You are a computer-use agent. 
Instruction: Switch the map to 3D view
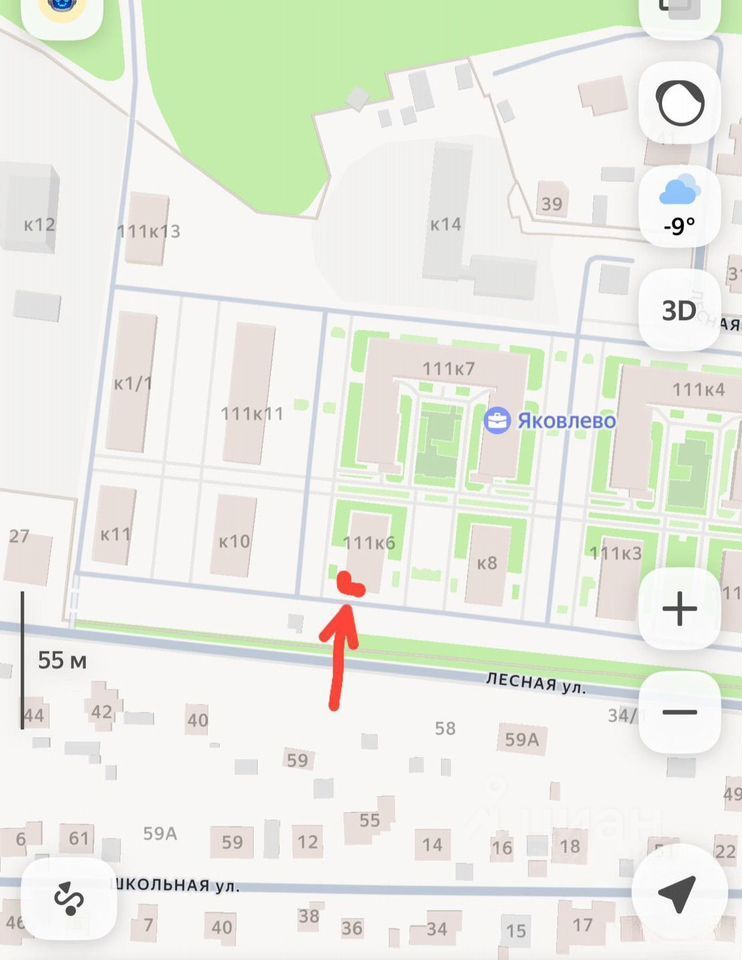point(680,310)
